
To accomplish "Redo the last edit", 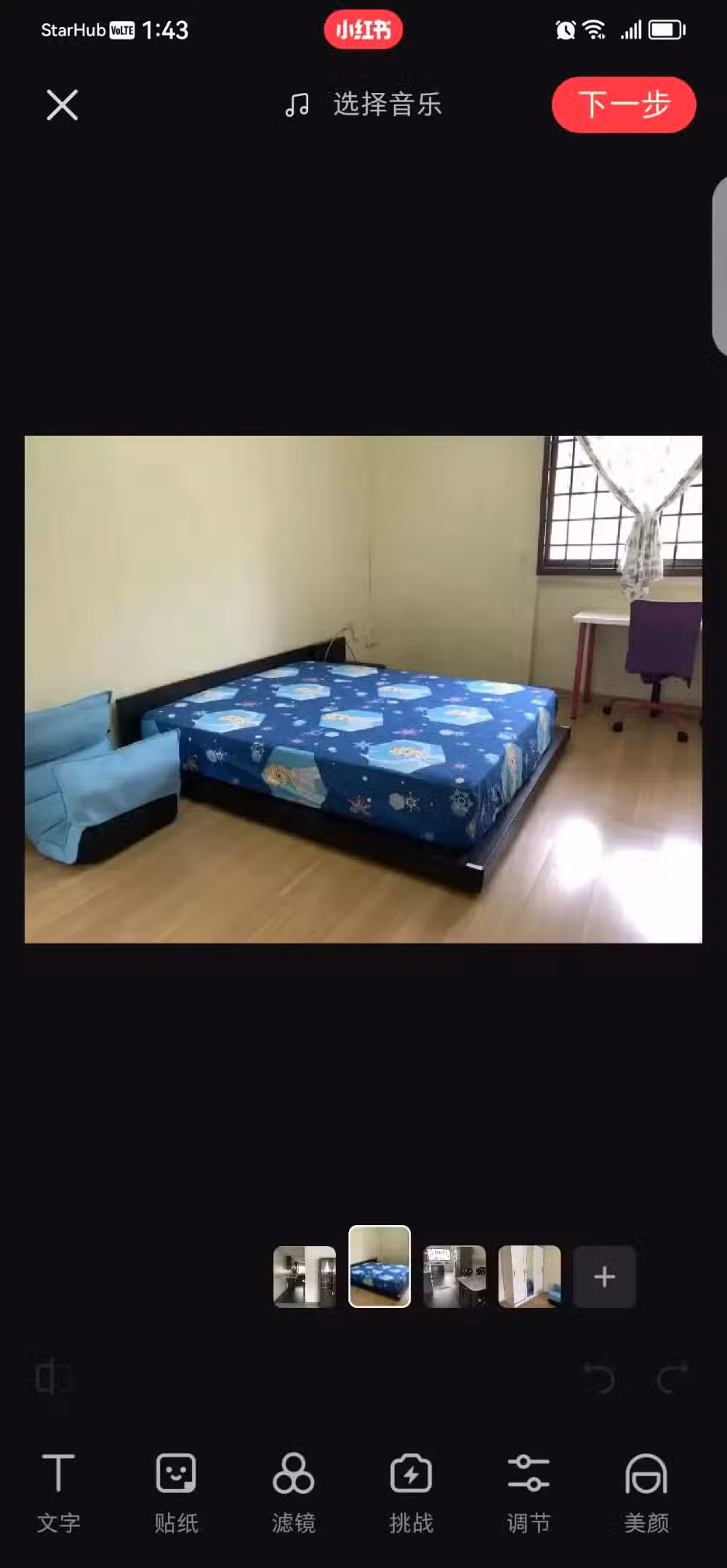I will [x=672, y=1378].
